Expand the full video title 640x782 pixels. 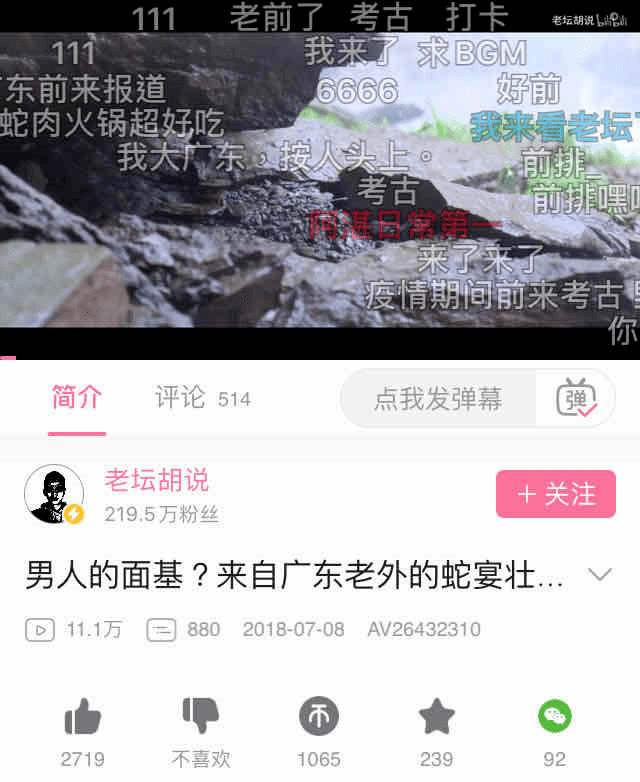(599, 575)
